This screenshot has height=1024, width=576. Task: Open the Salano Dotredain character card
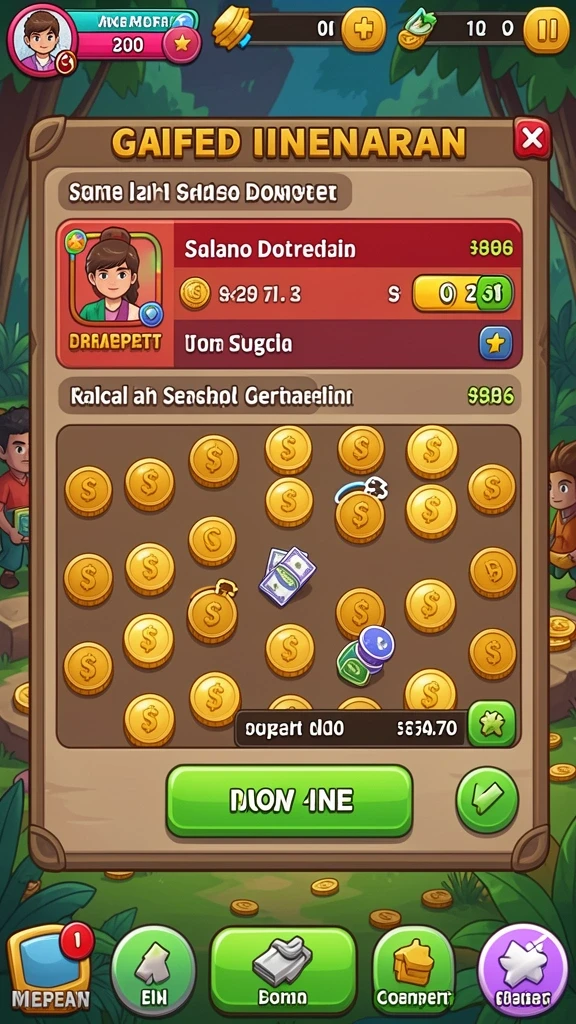289,294
